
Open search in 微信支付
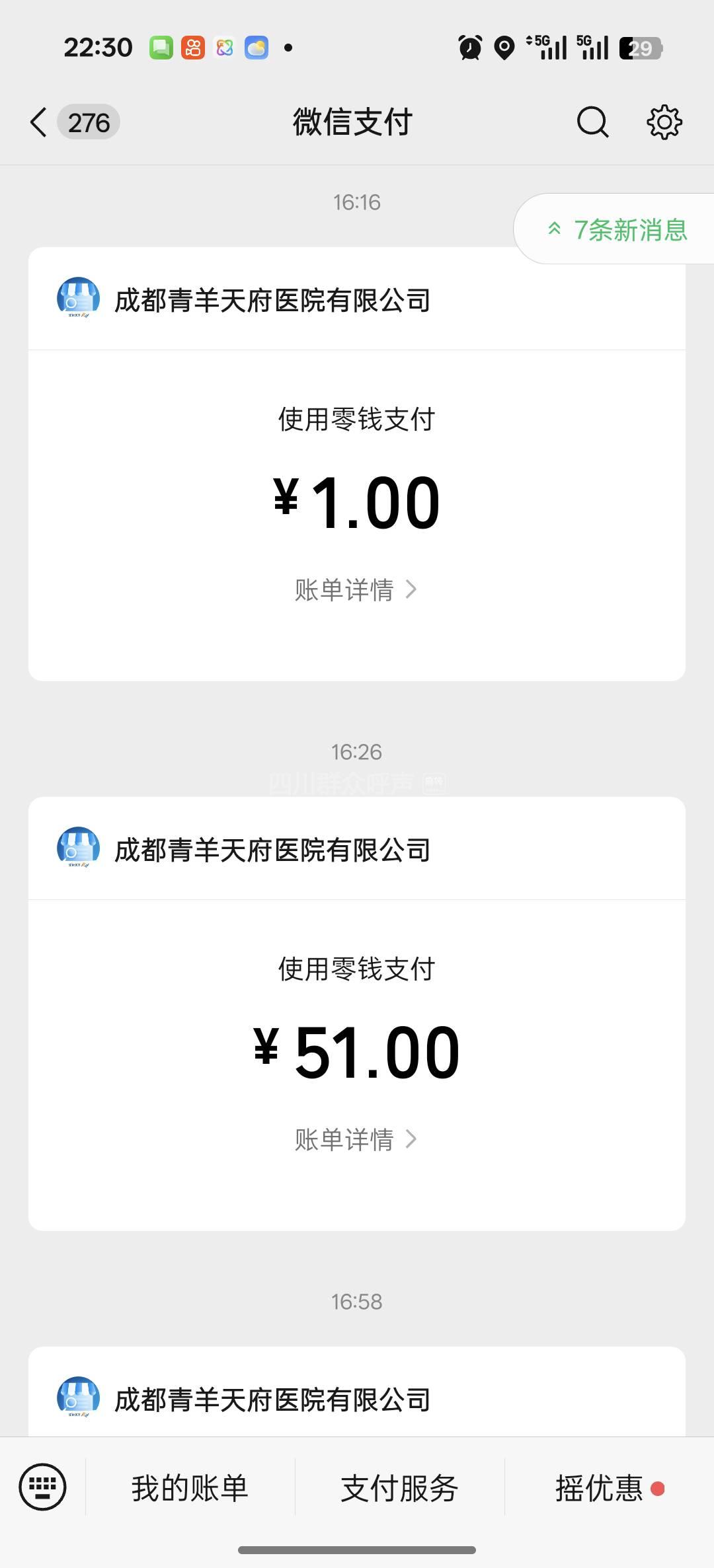click(592, 122)
